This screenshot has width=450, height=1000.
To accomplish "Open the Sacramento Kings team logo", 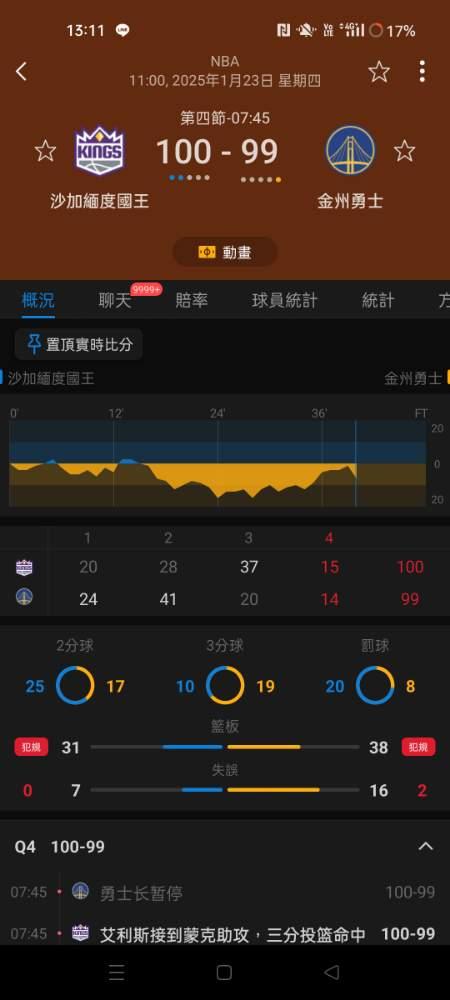I will point(99,151).
